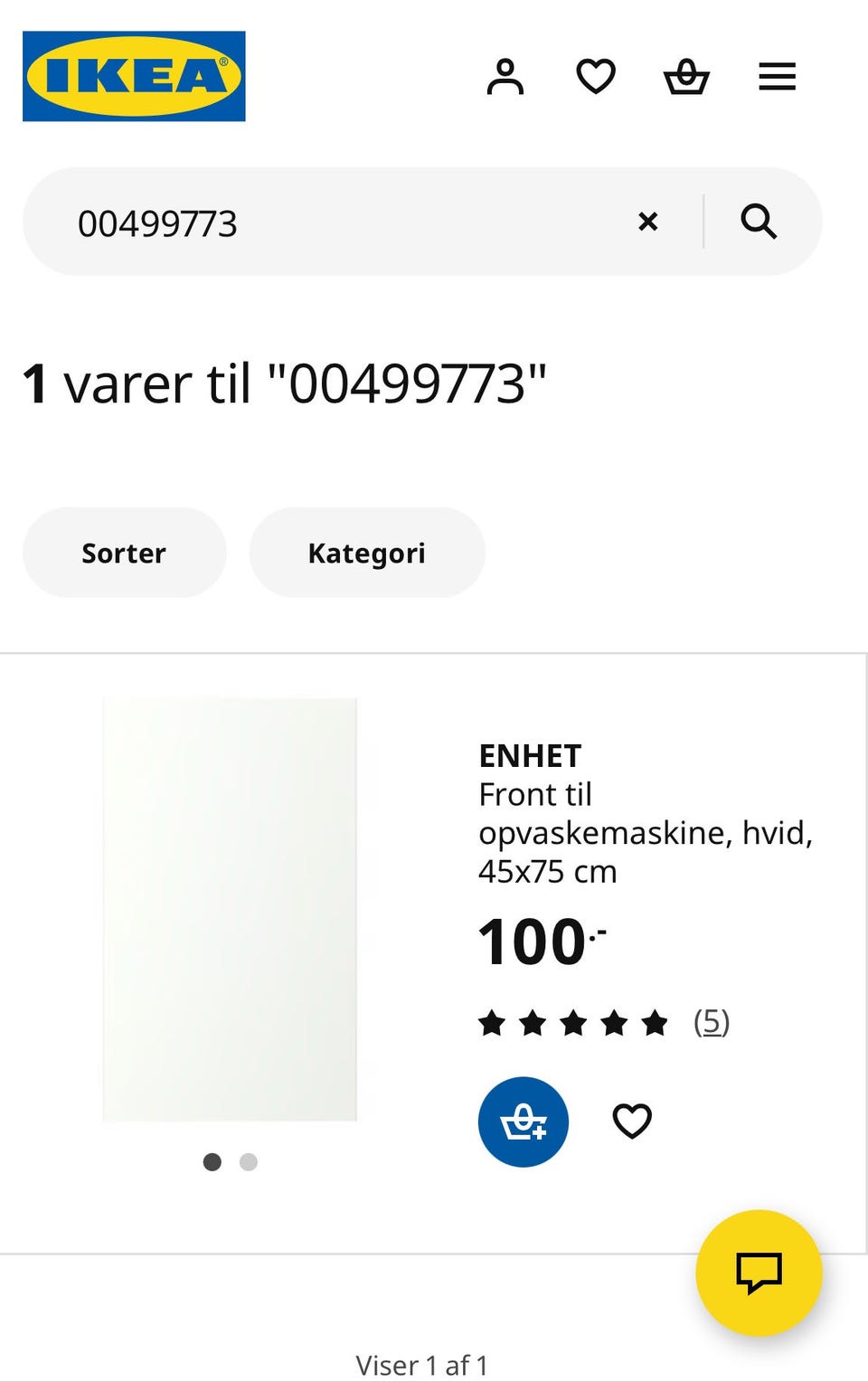Open your account profile
Viewport: 868px width, 1382px height.
[x=507, y=77]
